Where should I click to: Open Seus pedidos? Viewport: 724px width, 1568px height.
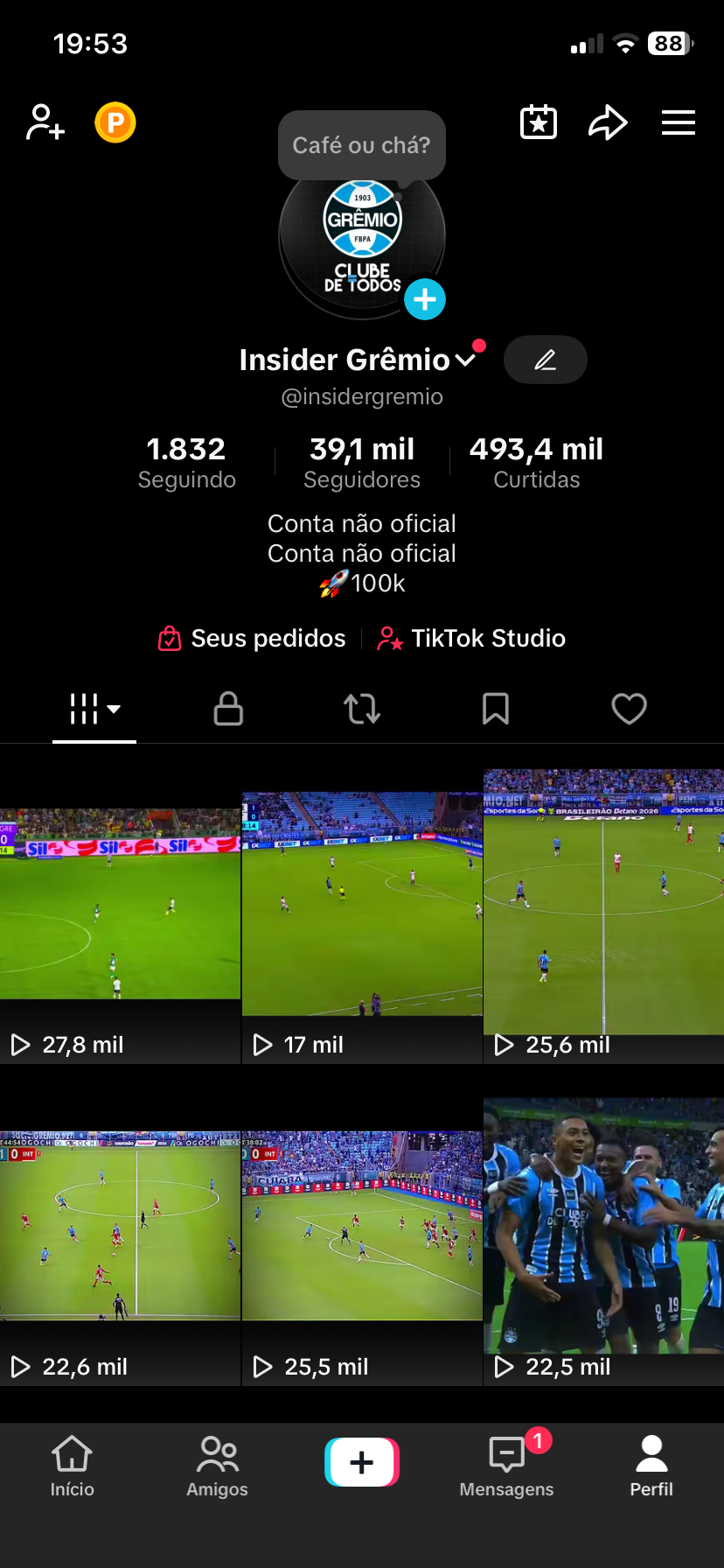252,639
